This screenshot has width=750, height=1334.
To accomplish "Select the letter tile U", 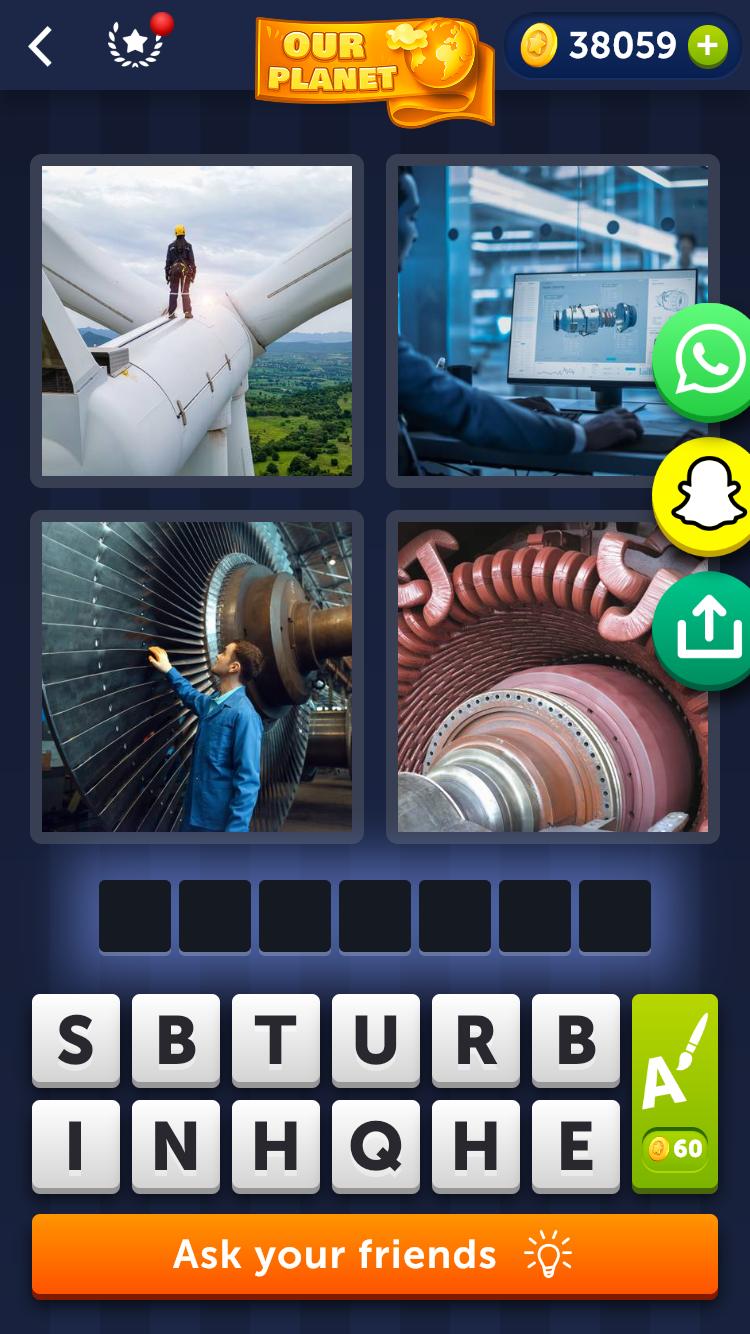I will (x=376, y=1040).
